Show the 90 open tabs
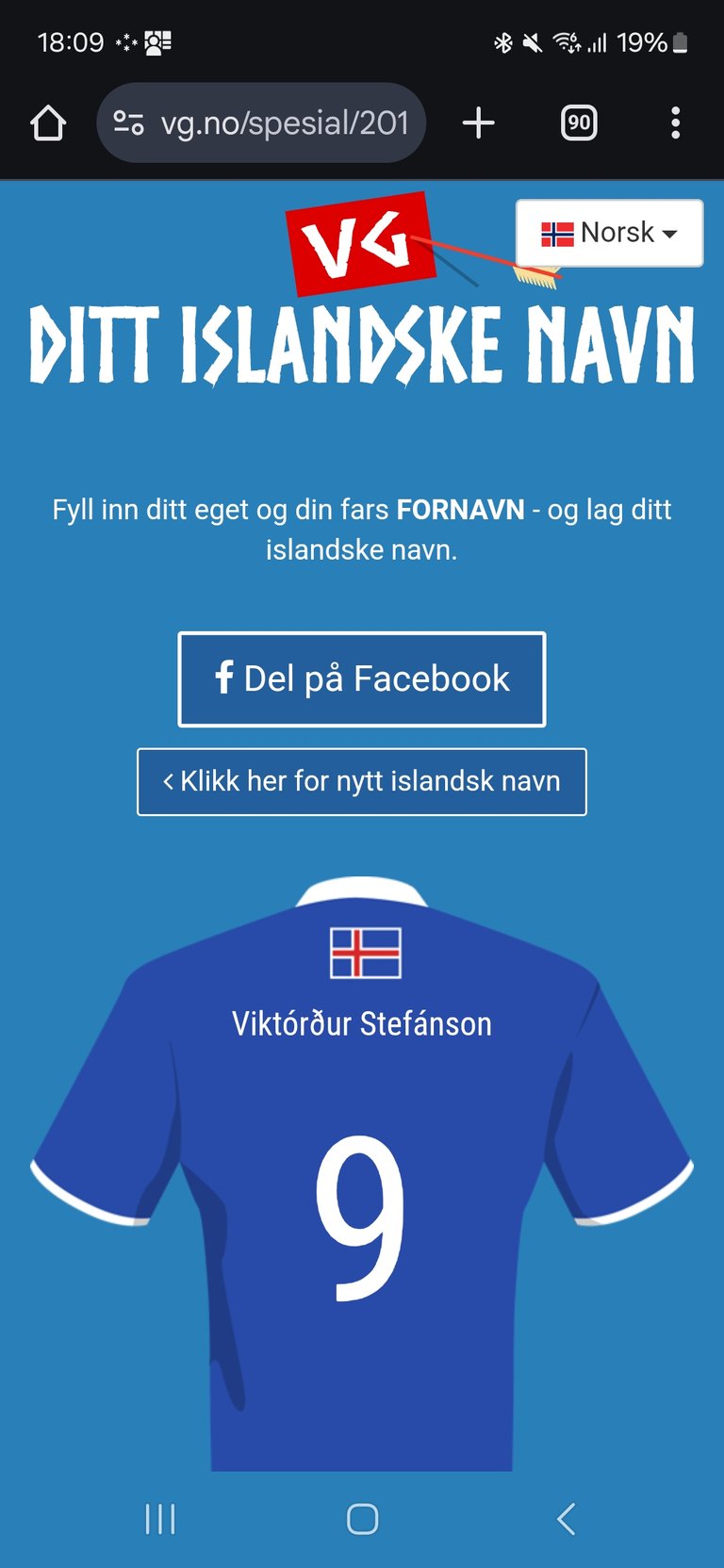The width and height of the screenshot is (724, 1568). click(x=579, y=122)
